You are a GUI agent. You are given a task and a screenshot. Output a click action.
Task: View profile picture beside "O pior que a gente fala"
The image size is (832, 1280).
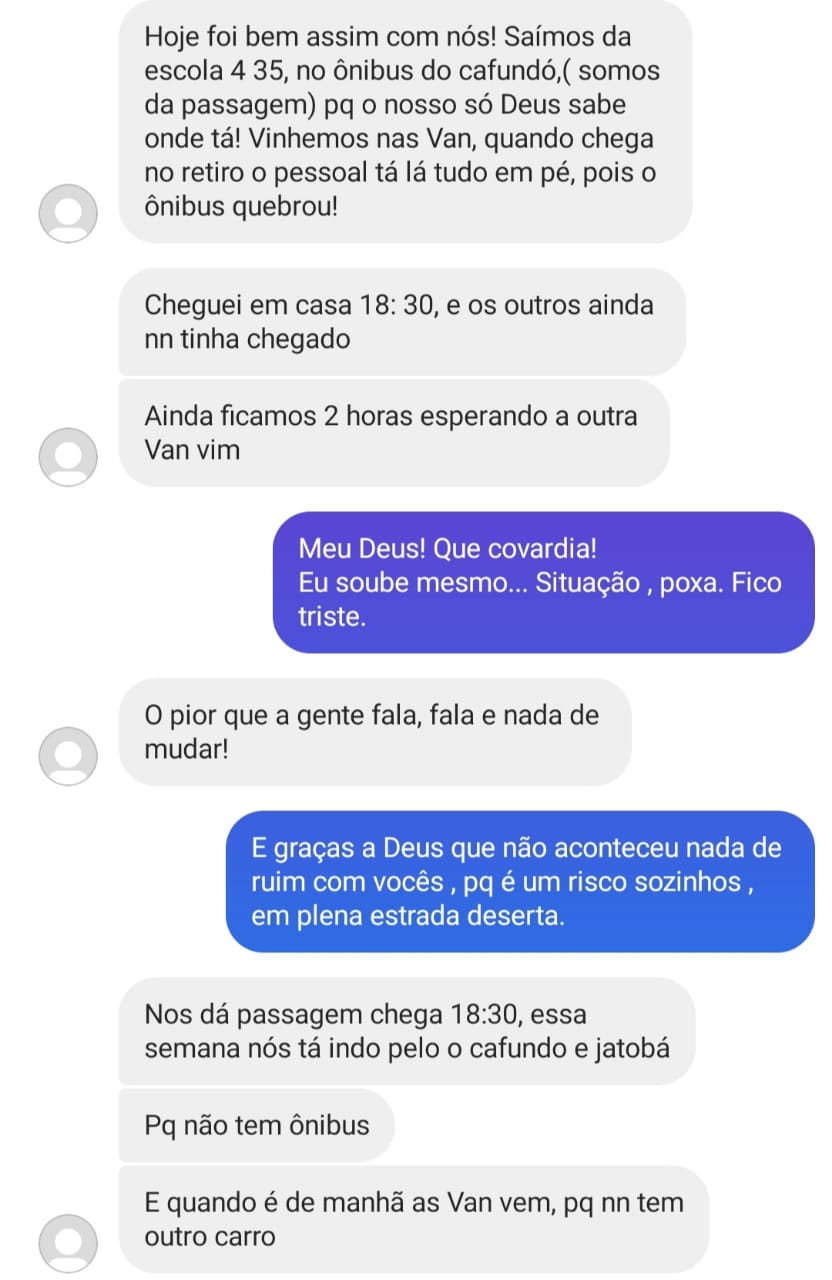coord(68,756)
